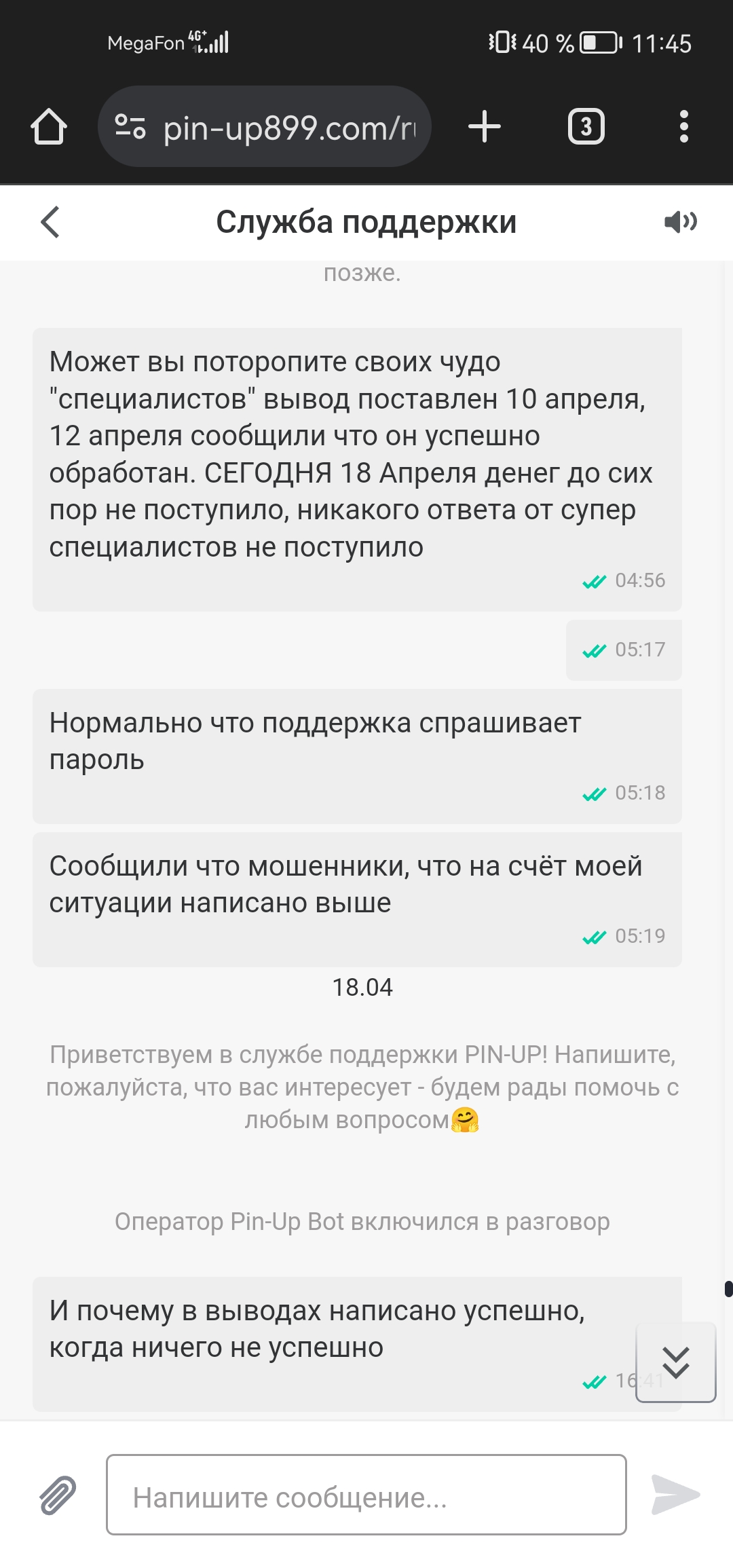This screenshot has width=733, height=1568.
Task: Toggle the chat sound speaker icon
Action: (681, 222)
